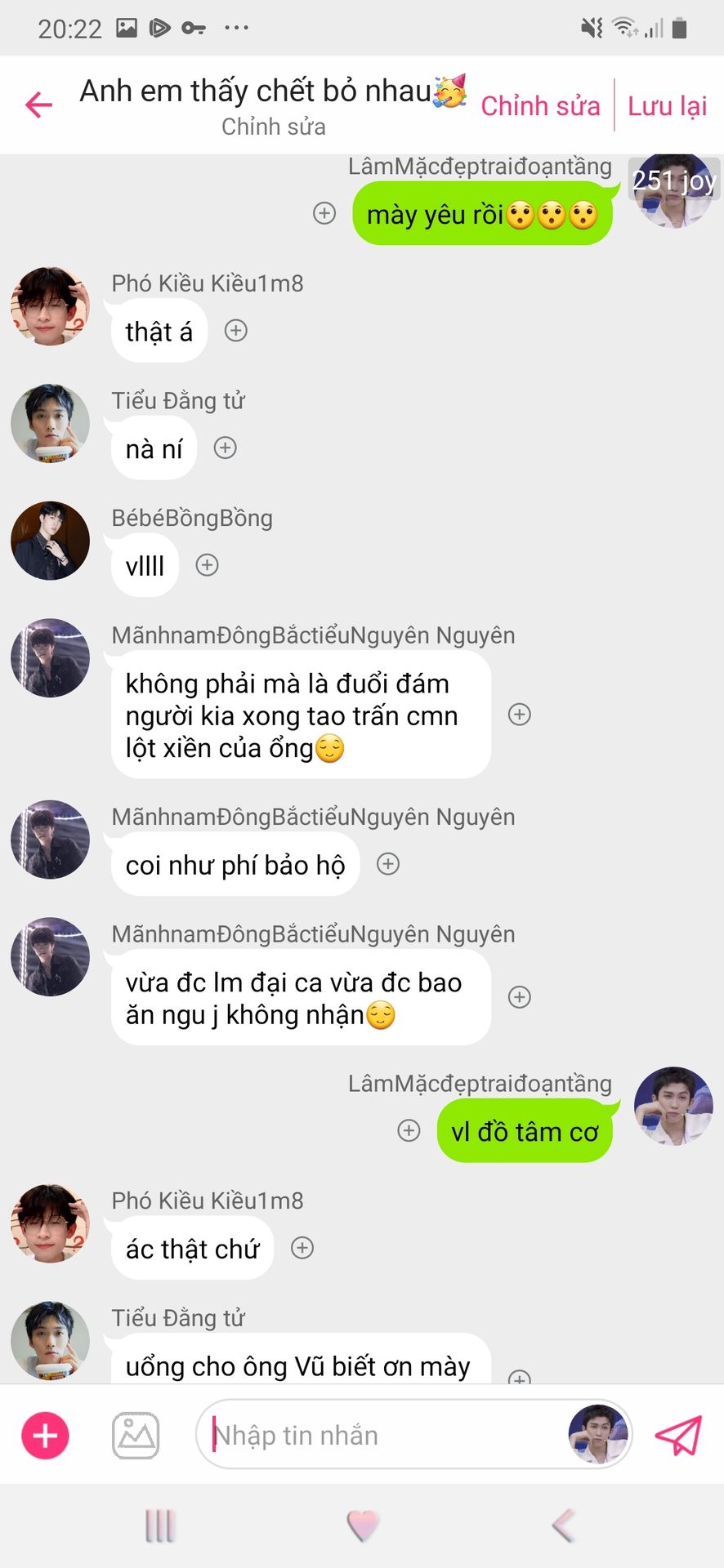Tap the system home heart button
The width and height of the screenshot is (724, 1568).
click(362, 1525)
